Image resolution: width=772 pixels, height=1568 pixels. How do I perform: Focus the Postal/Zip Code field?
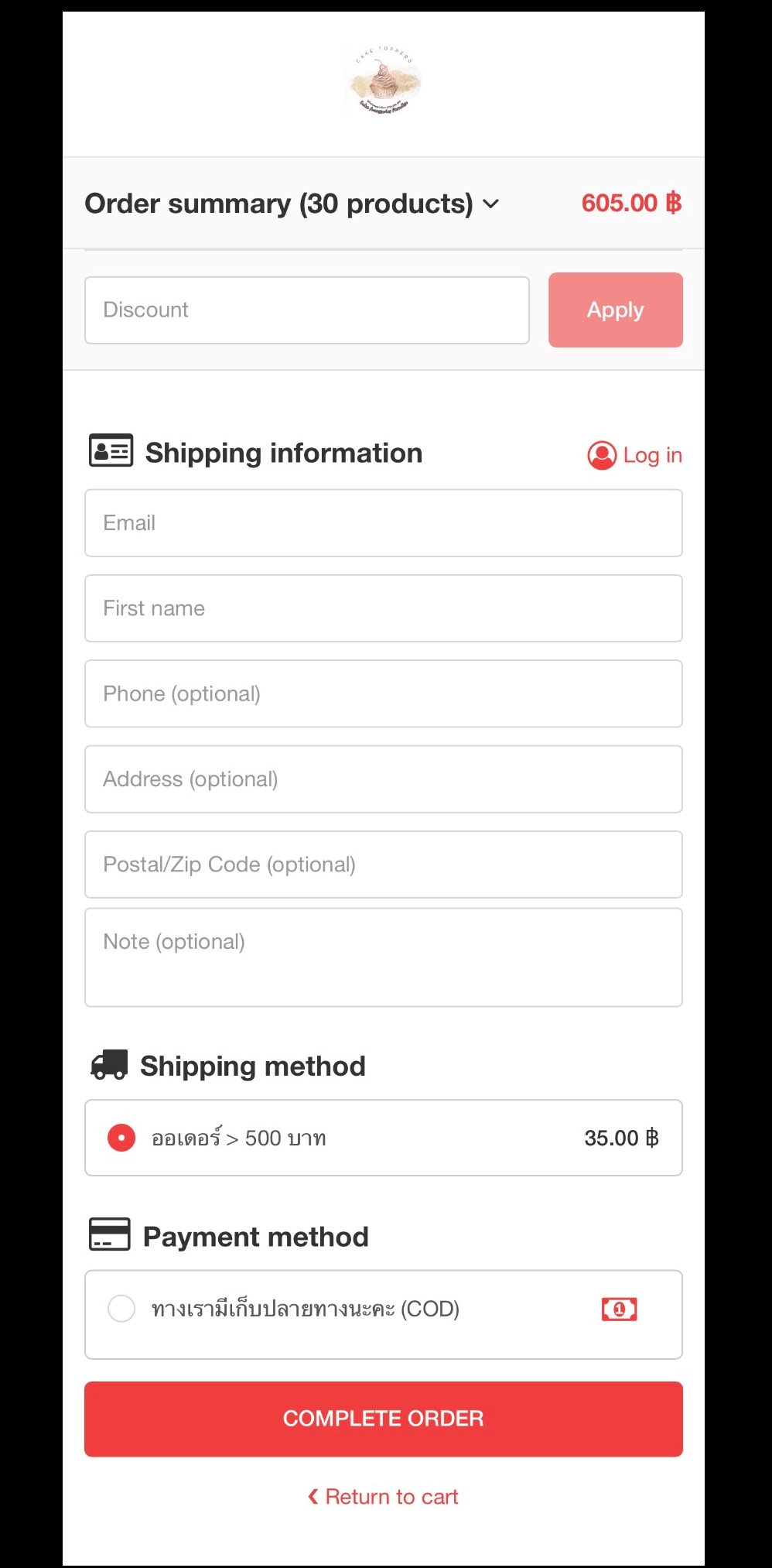point(383,864)
